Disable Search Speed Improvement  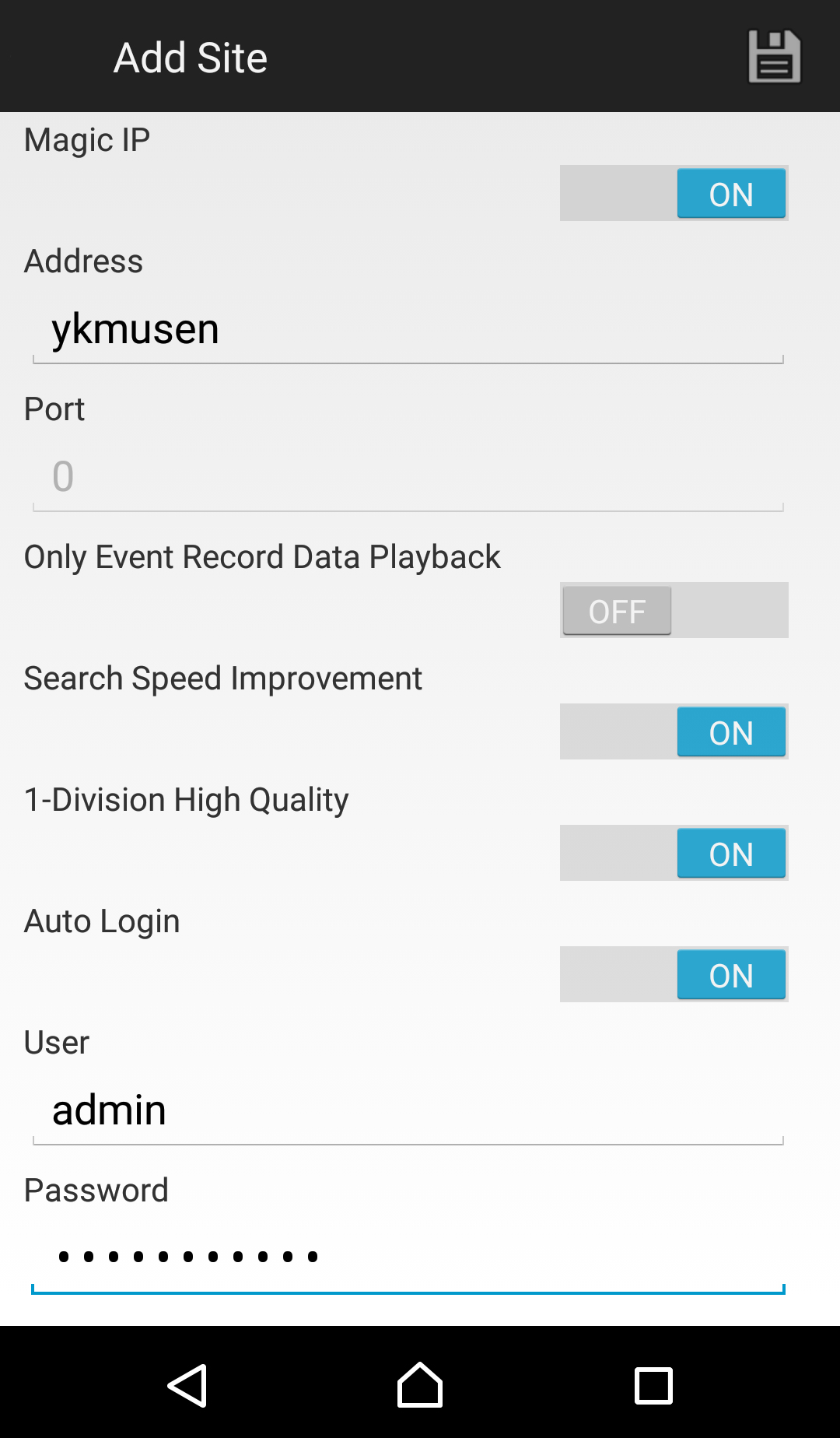click(x=674, y=731)
